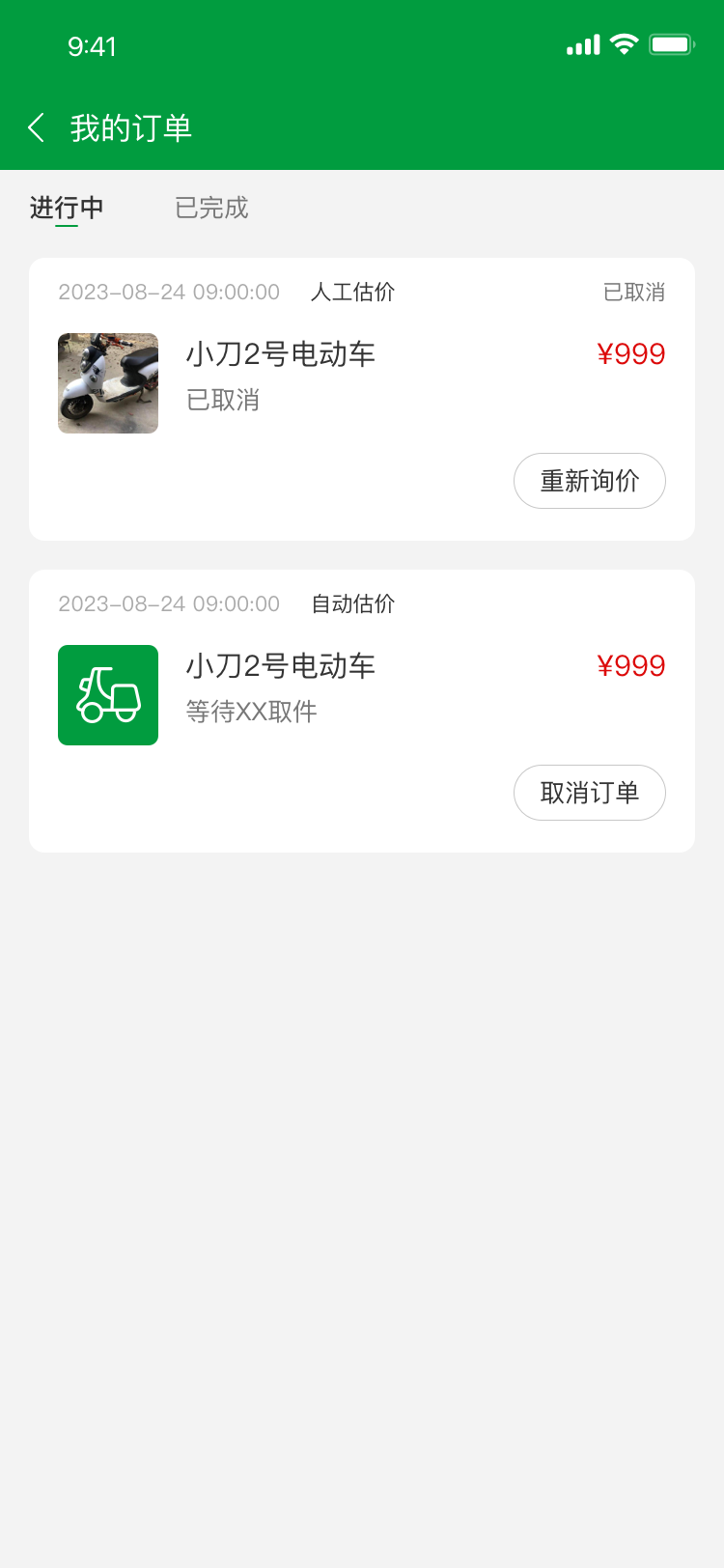Switch to the 已完成 tab
Screen dimensions: 724x1568
211,208
